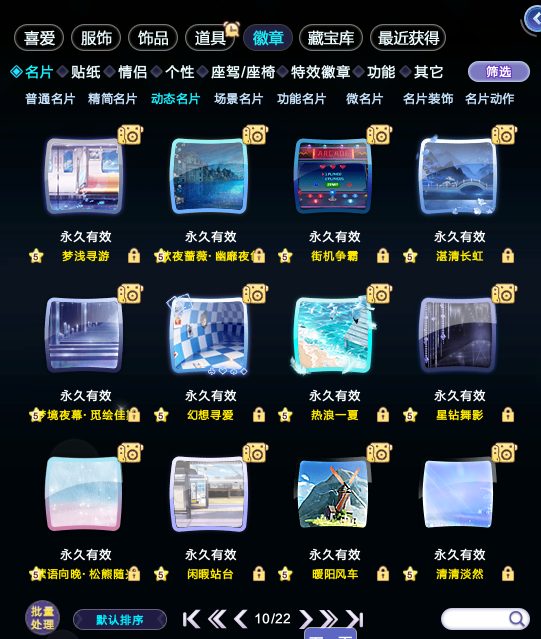Open the 名片装饰 sub-category

(428, 99)
